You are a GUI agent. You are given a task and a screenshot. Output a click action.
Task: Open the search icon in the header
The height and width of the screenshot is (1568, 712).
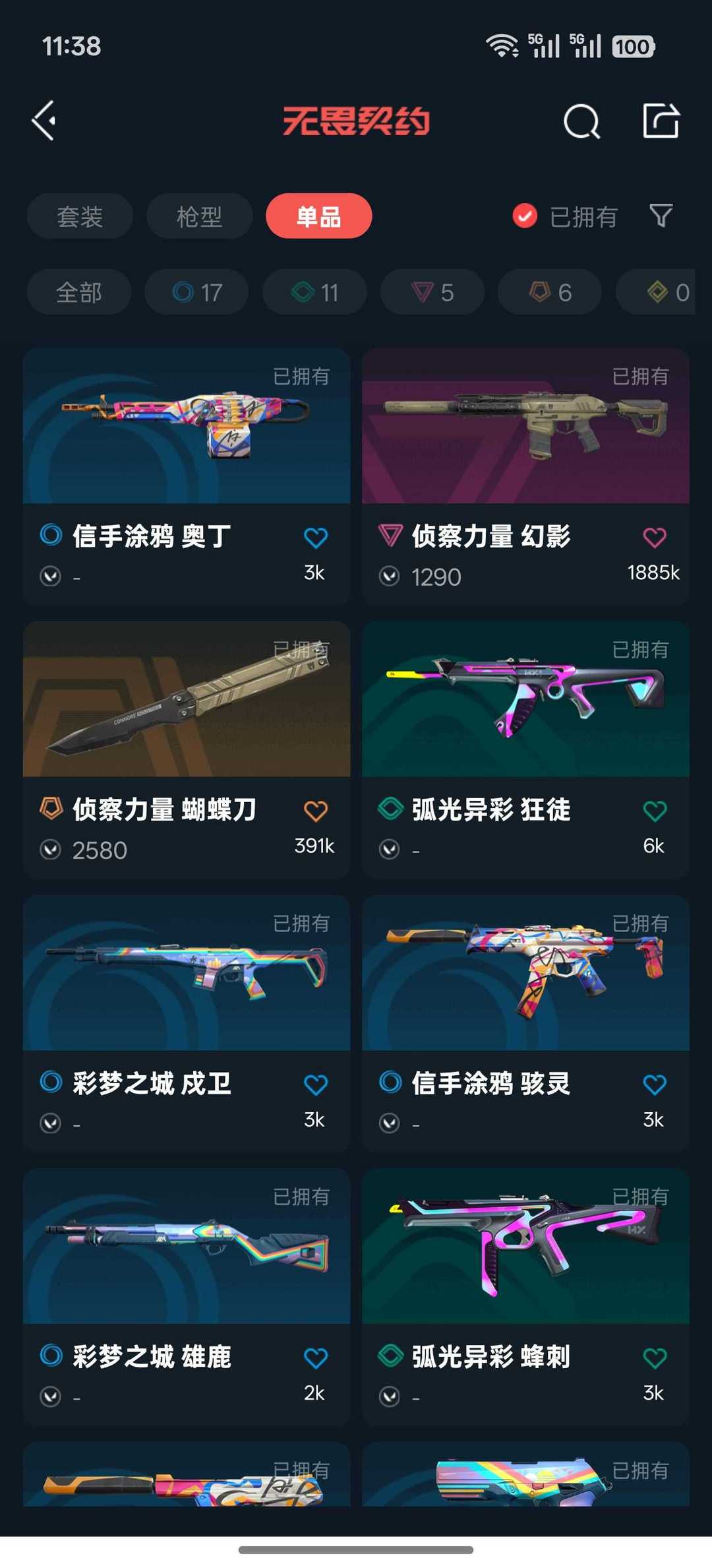click(581, 121)
